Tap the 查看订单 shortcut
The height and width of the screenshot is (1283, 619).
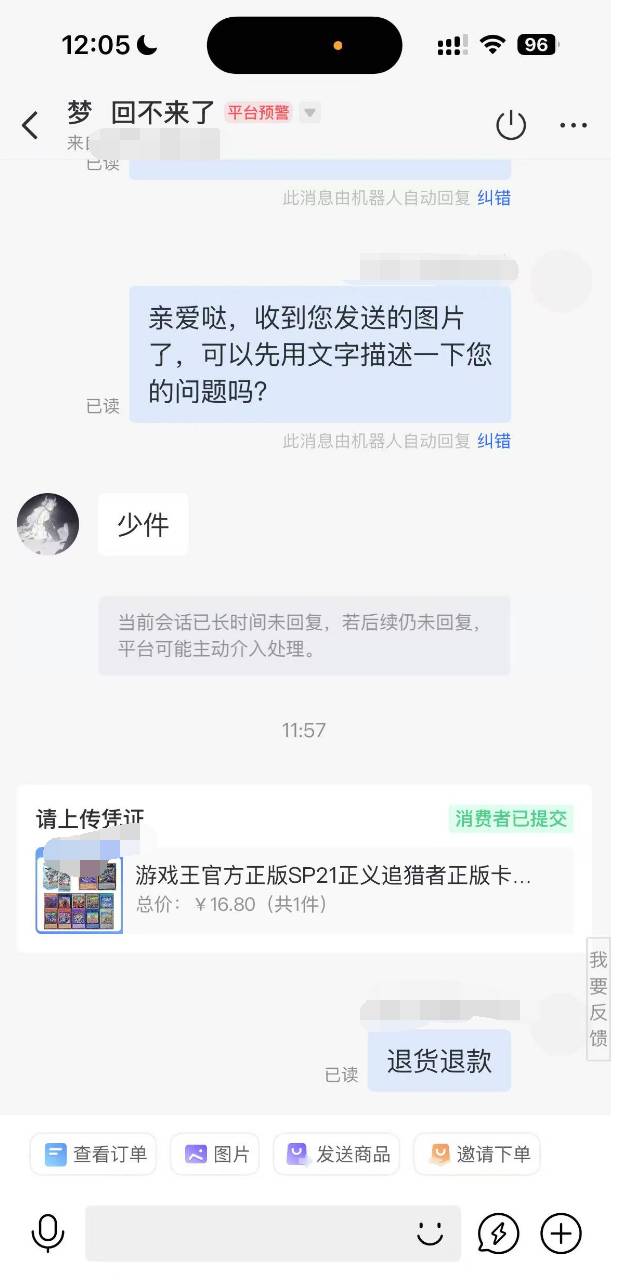95,1154
